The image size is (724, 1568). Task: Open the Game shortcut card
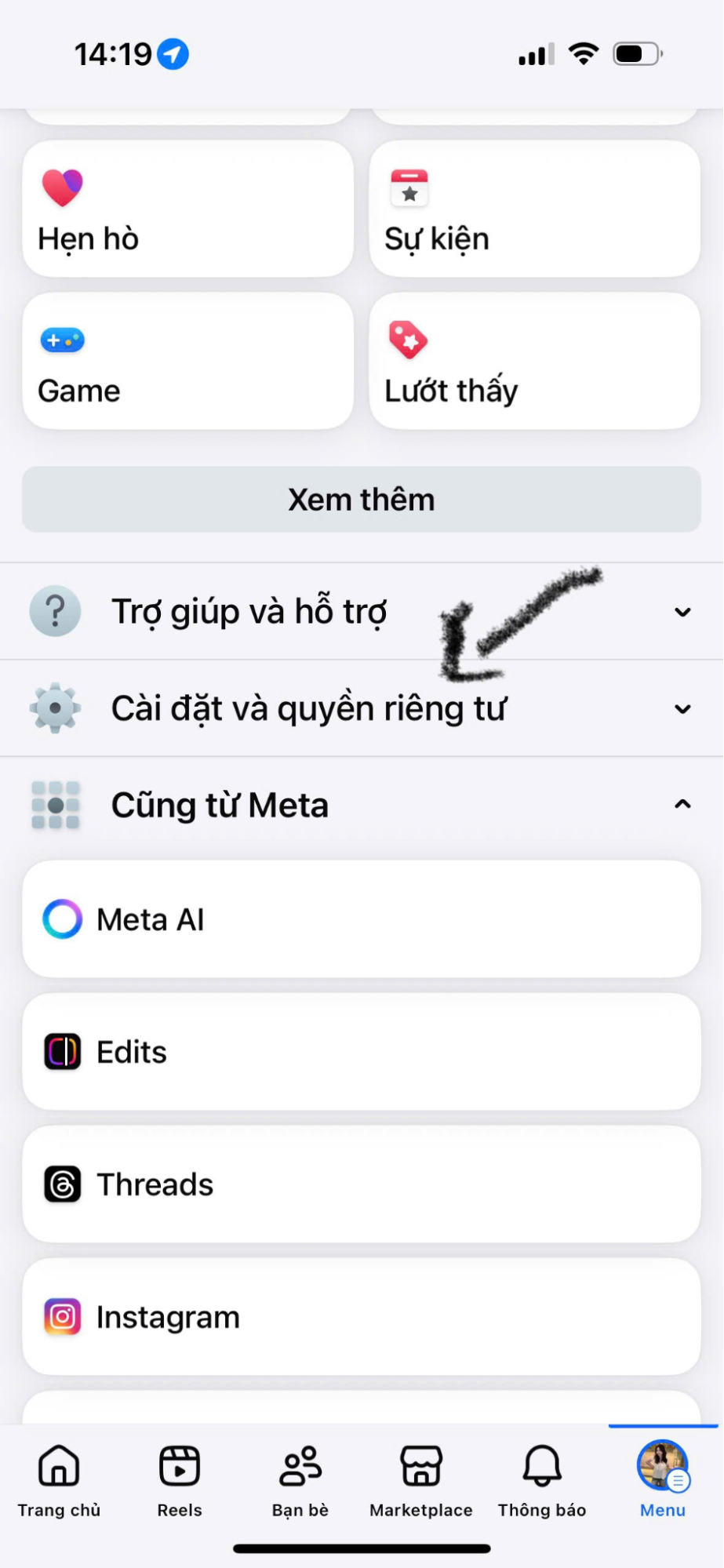click(x=187, y=361)
